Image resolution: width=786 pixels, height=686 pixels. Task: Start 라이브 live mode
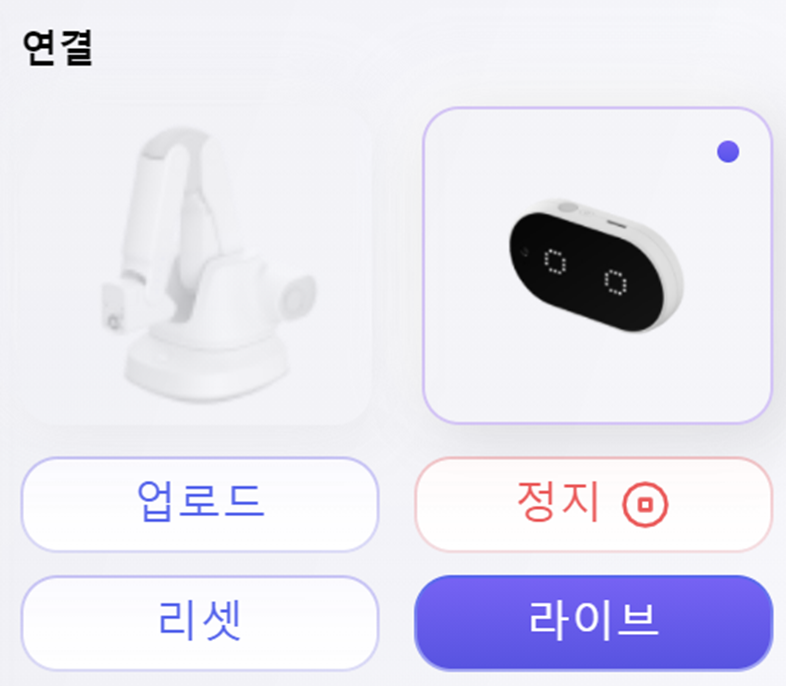click(x=593, y=622)
